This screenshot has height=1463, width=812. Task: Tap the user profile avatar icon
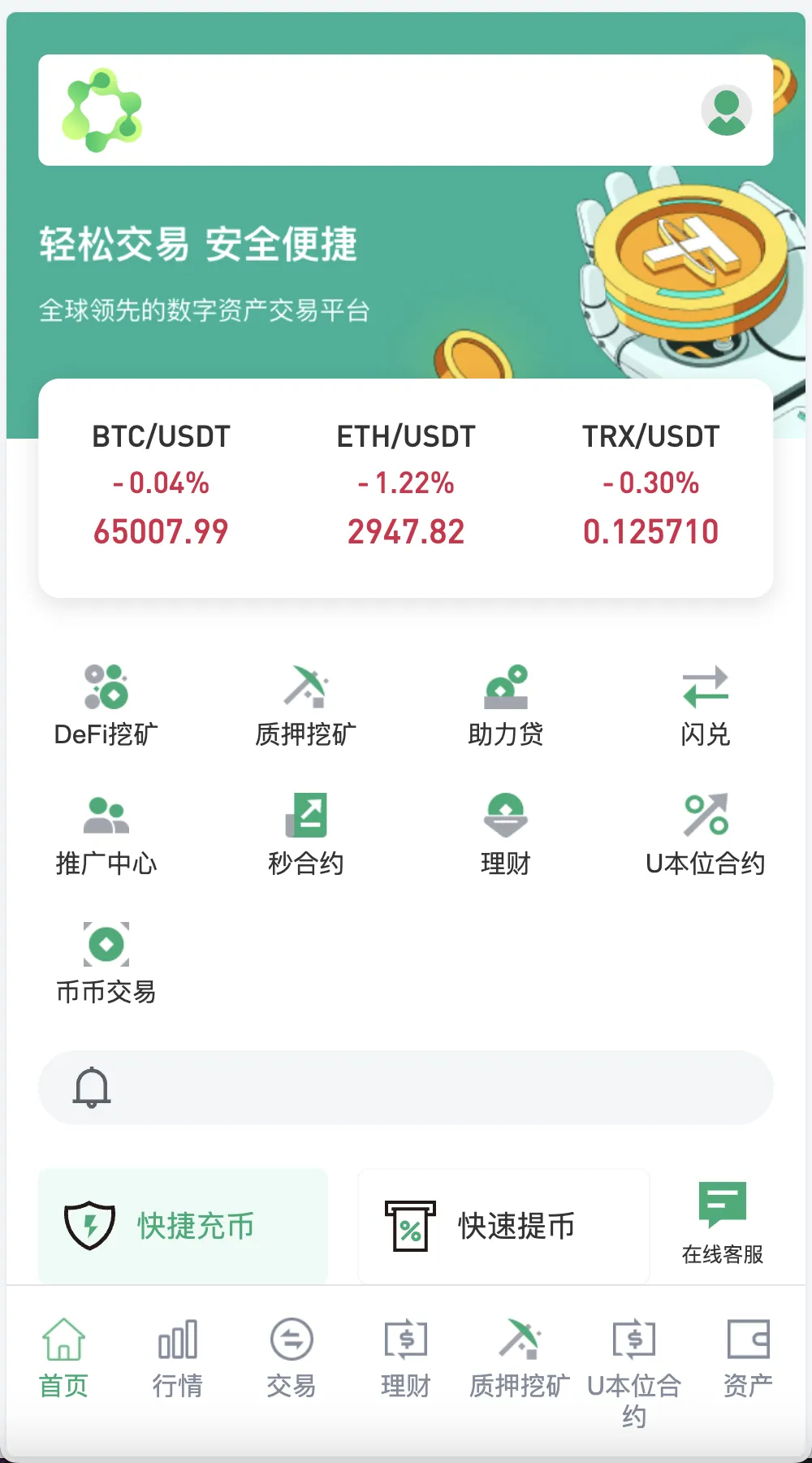[x=727, y=110]
